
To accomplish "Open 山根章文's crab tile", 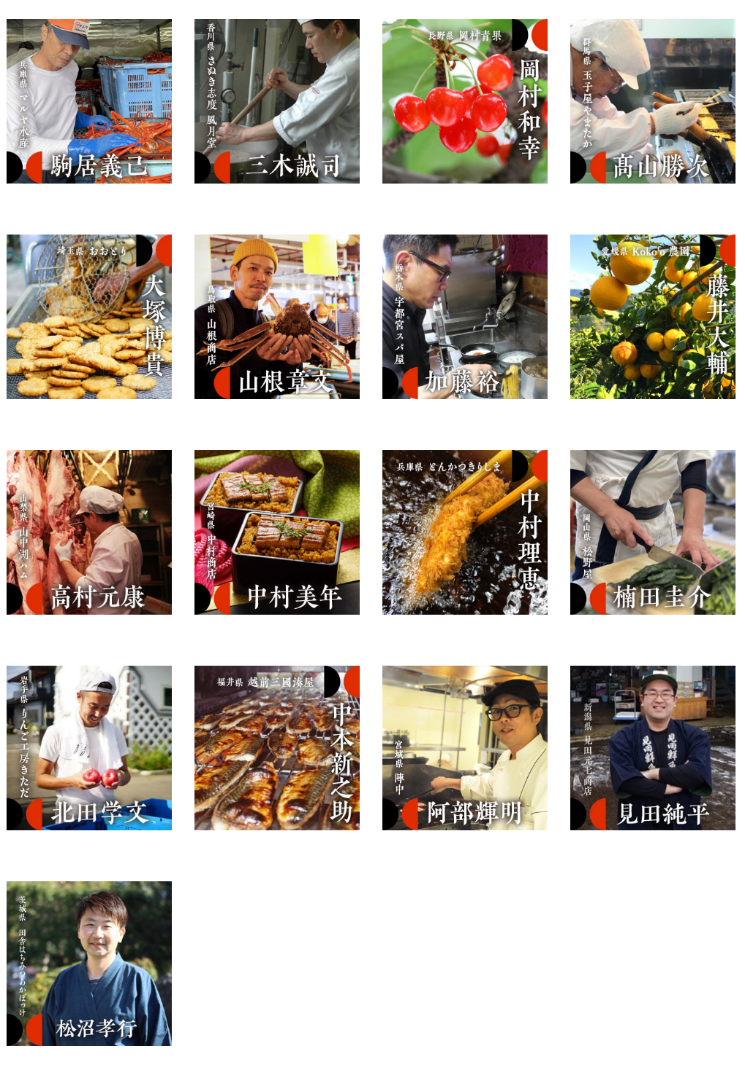I will click(277, 317).
